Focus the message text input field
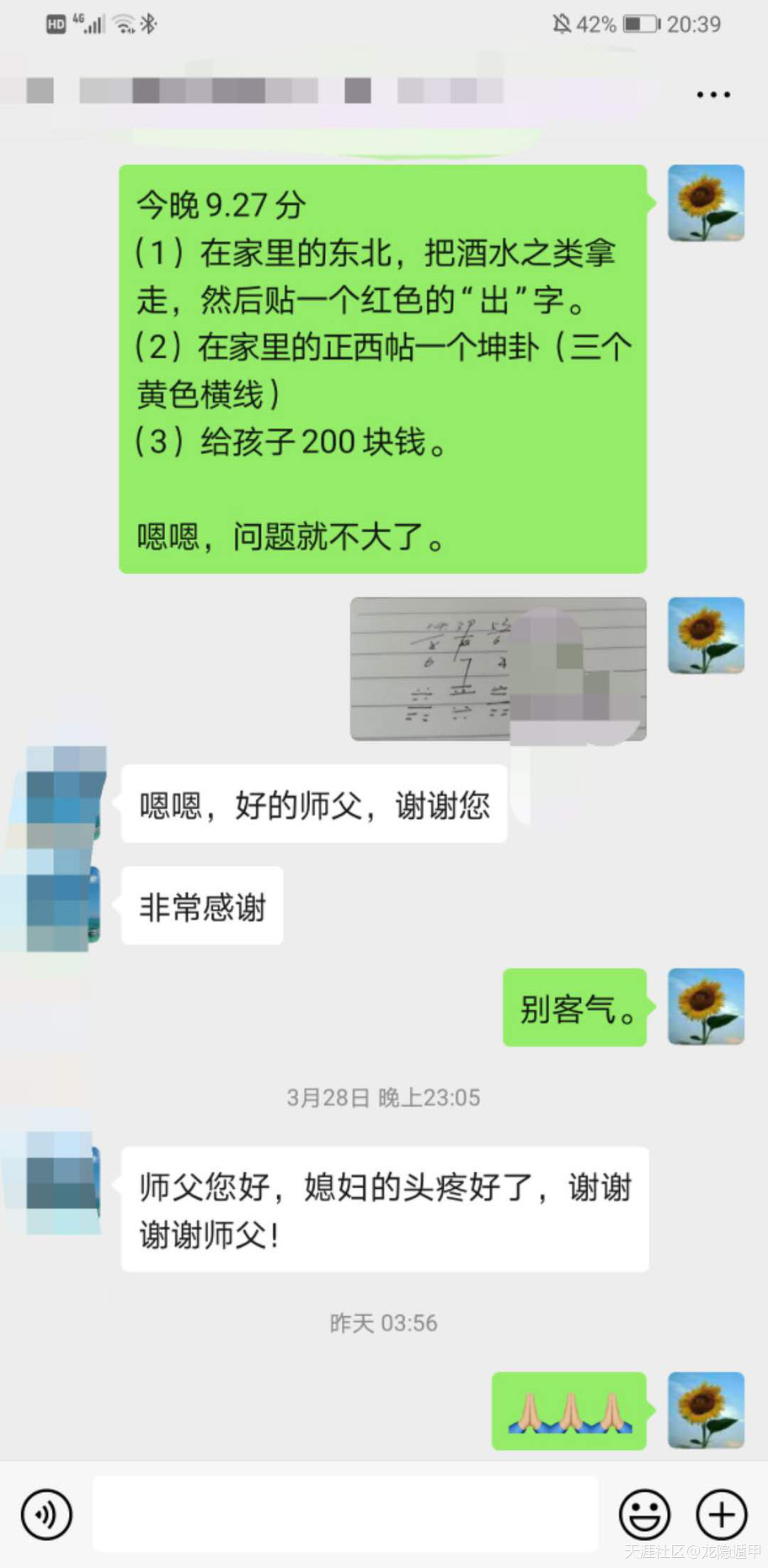 click(x=345, y=1514)
